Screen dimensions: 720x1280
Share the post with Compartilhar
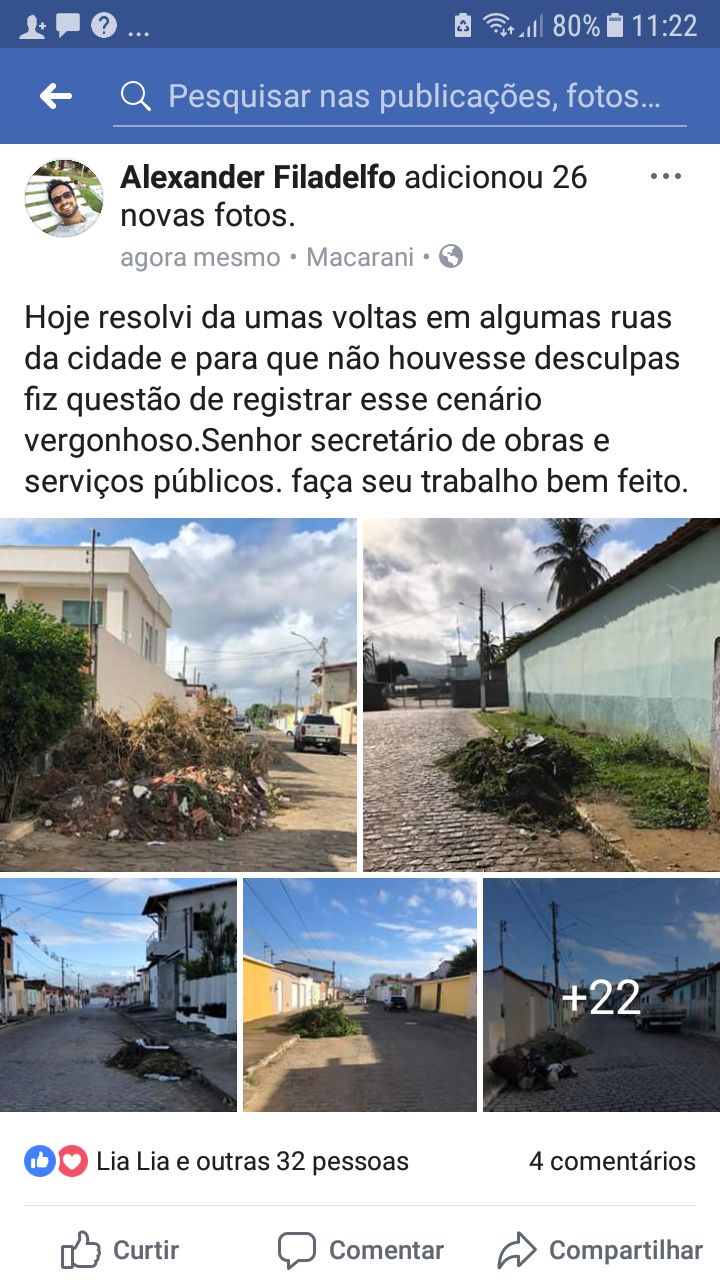point(600,1250)
